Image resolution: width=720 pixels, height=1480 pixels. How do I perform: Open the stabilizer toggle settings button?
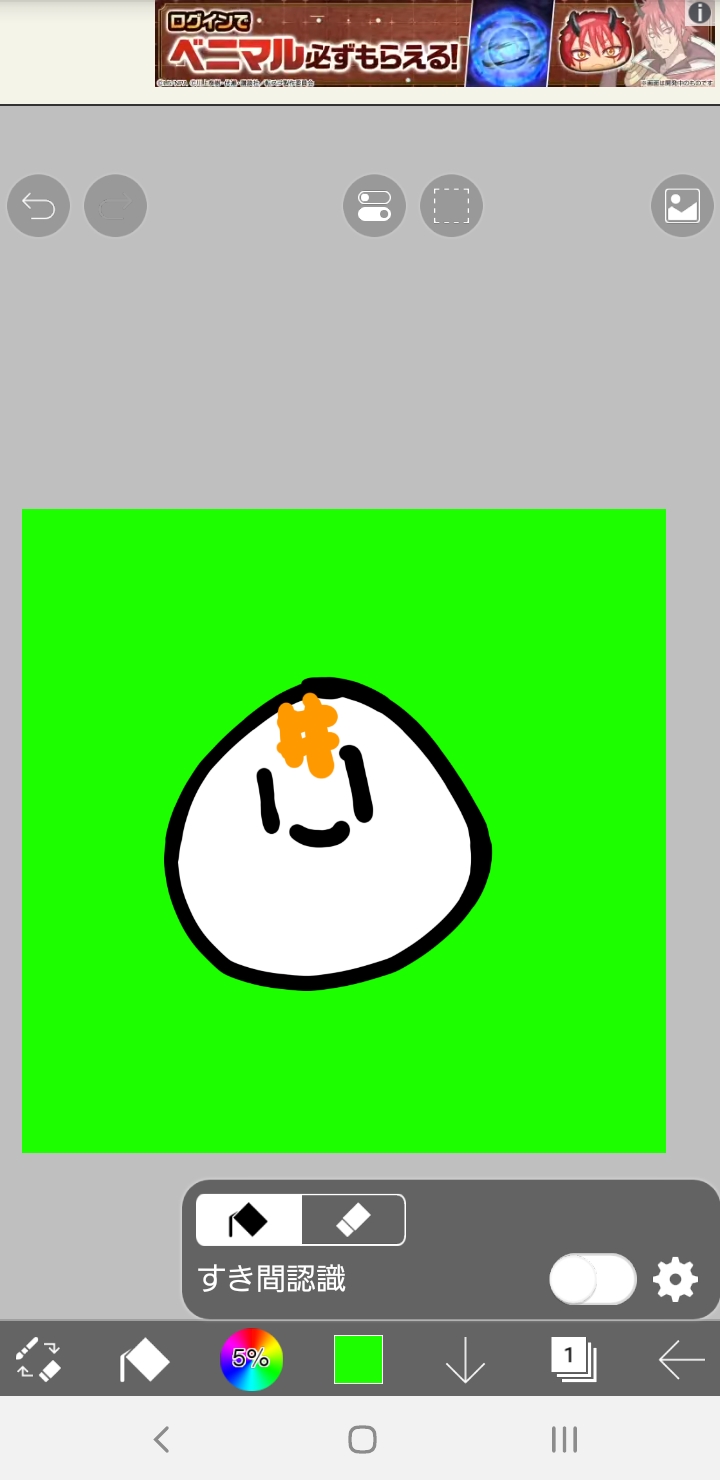(x=374, y=206)
